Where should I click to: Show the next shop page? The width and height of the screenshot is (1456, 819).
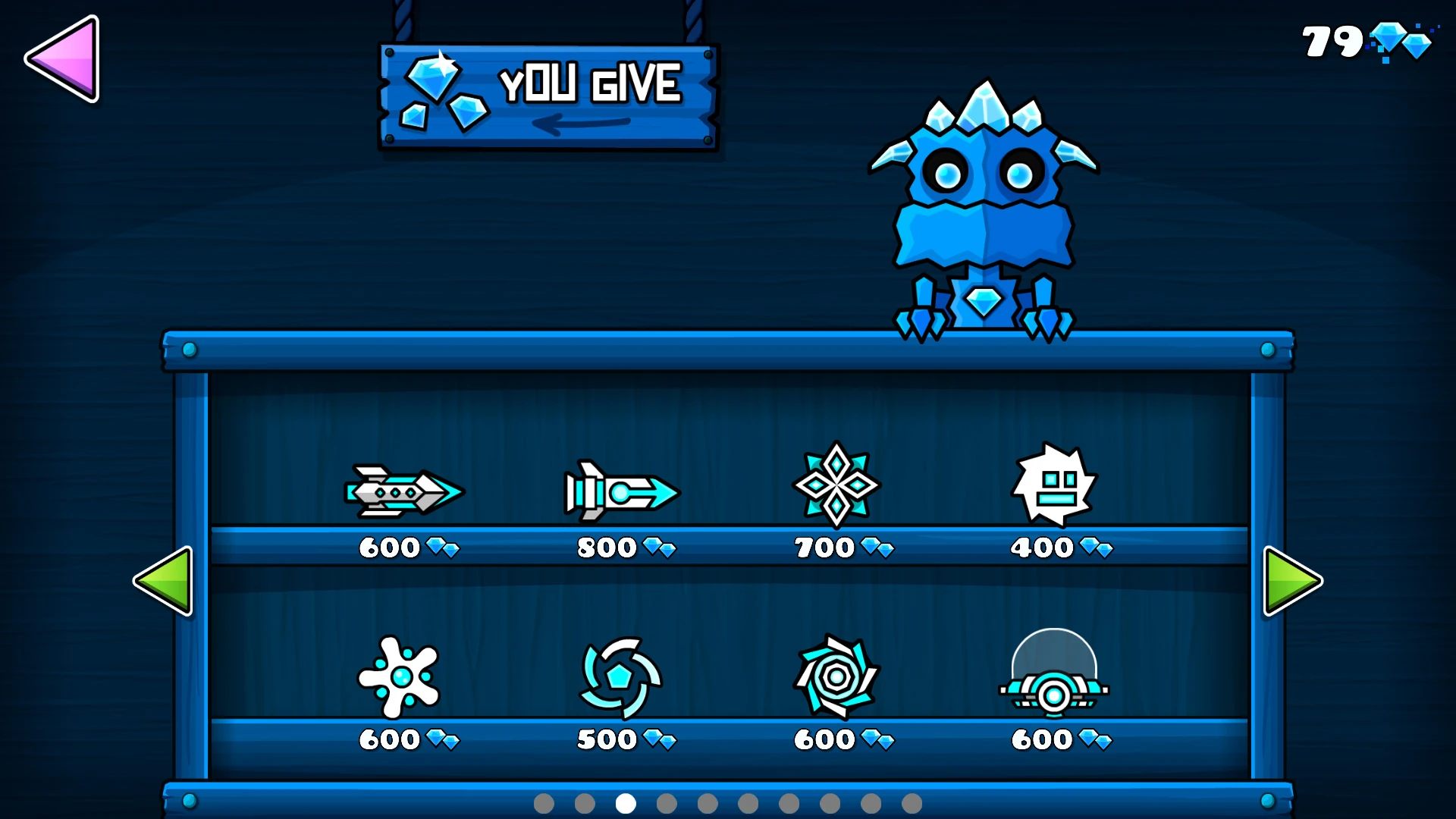(1291, 581)
